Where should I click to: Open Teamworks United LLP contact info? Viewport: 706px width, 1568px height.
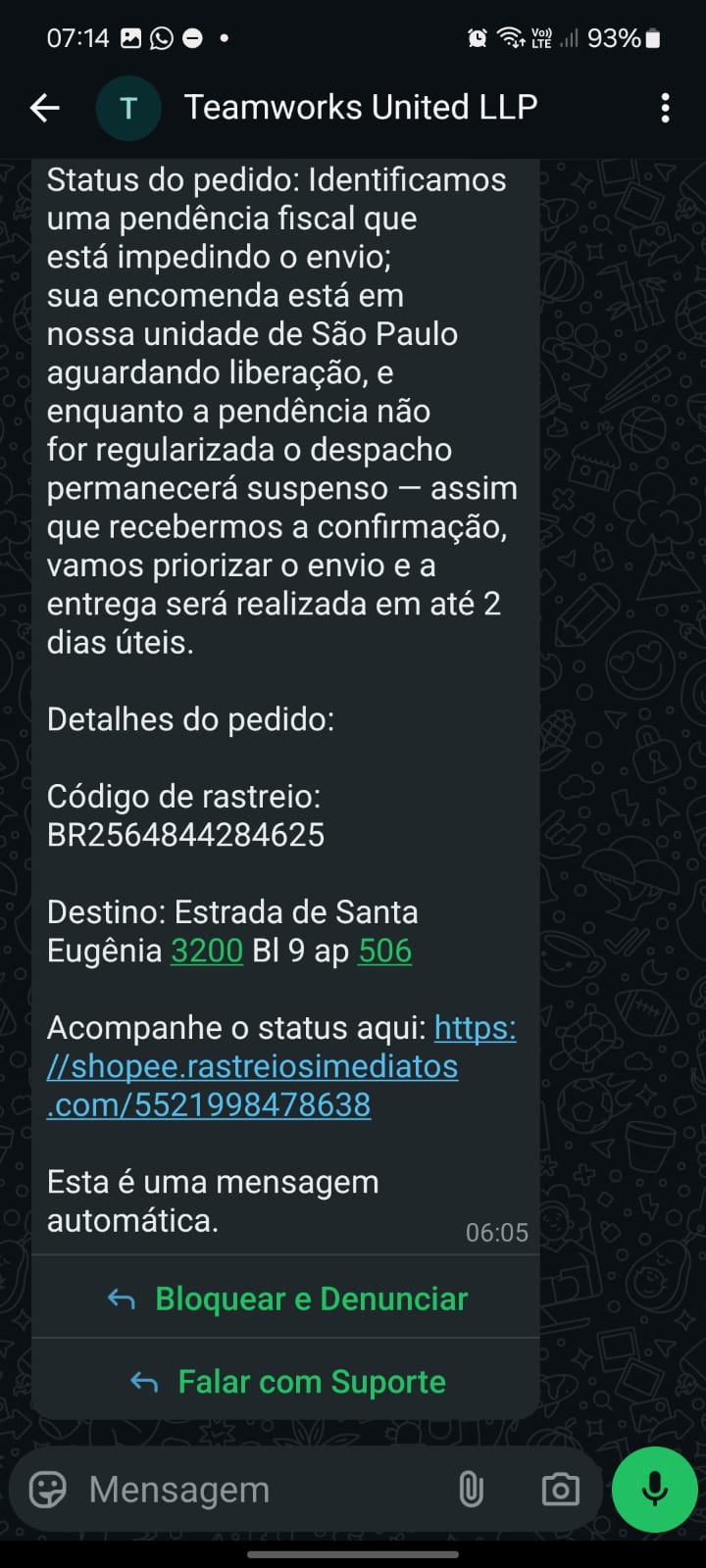pyautogui.click(x=361, y=108)
